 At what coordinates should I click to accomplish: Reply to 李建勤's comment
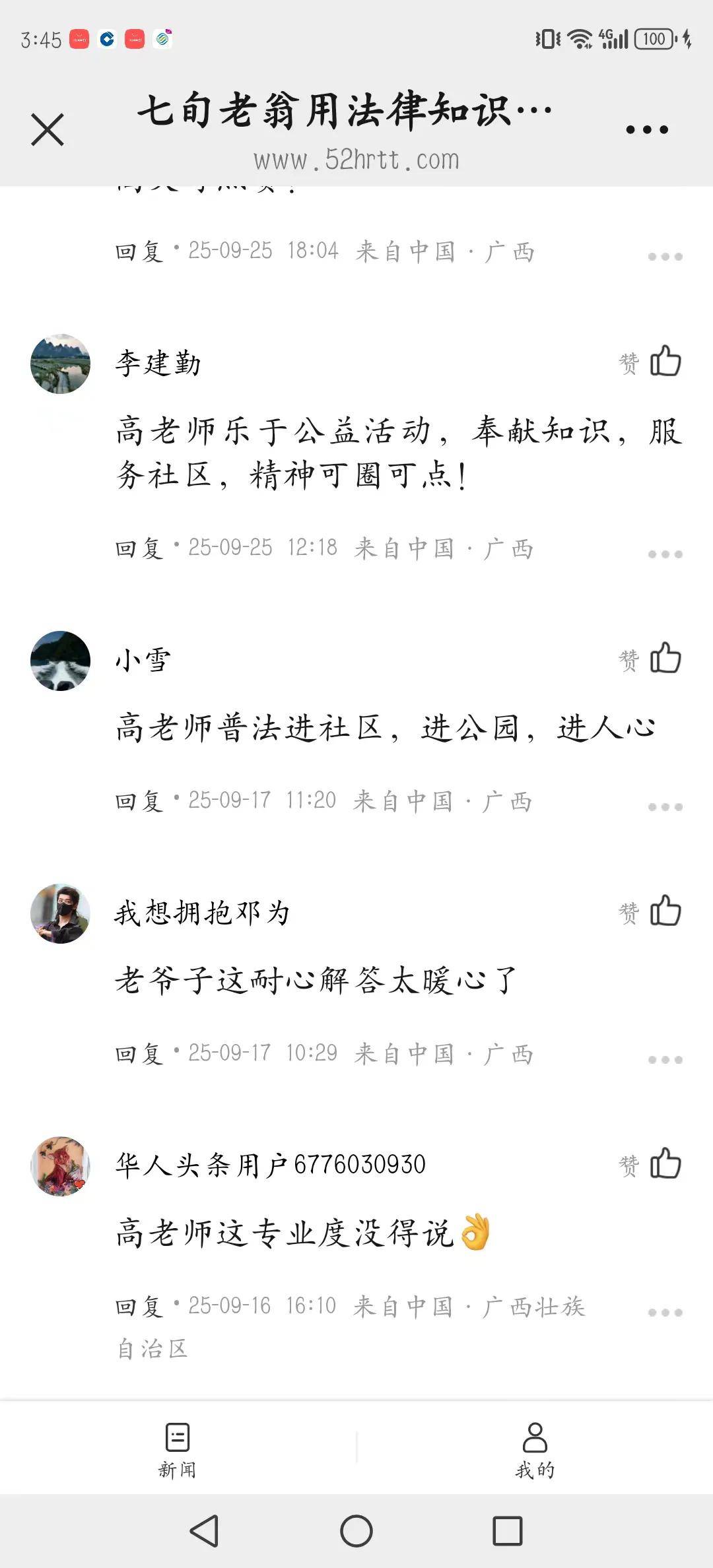(139, 548)
